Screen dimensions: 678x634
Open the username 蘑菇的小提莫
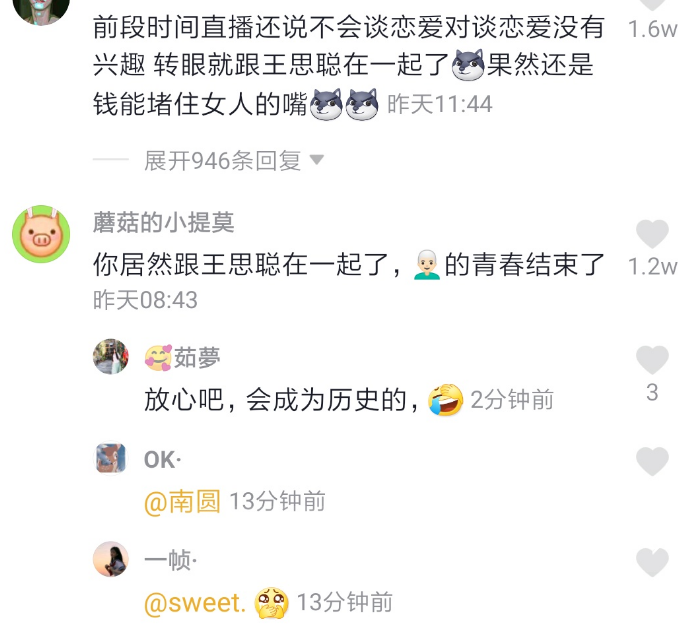click(163, 223)
